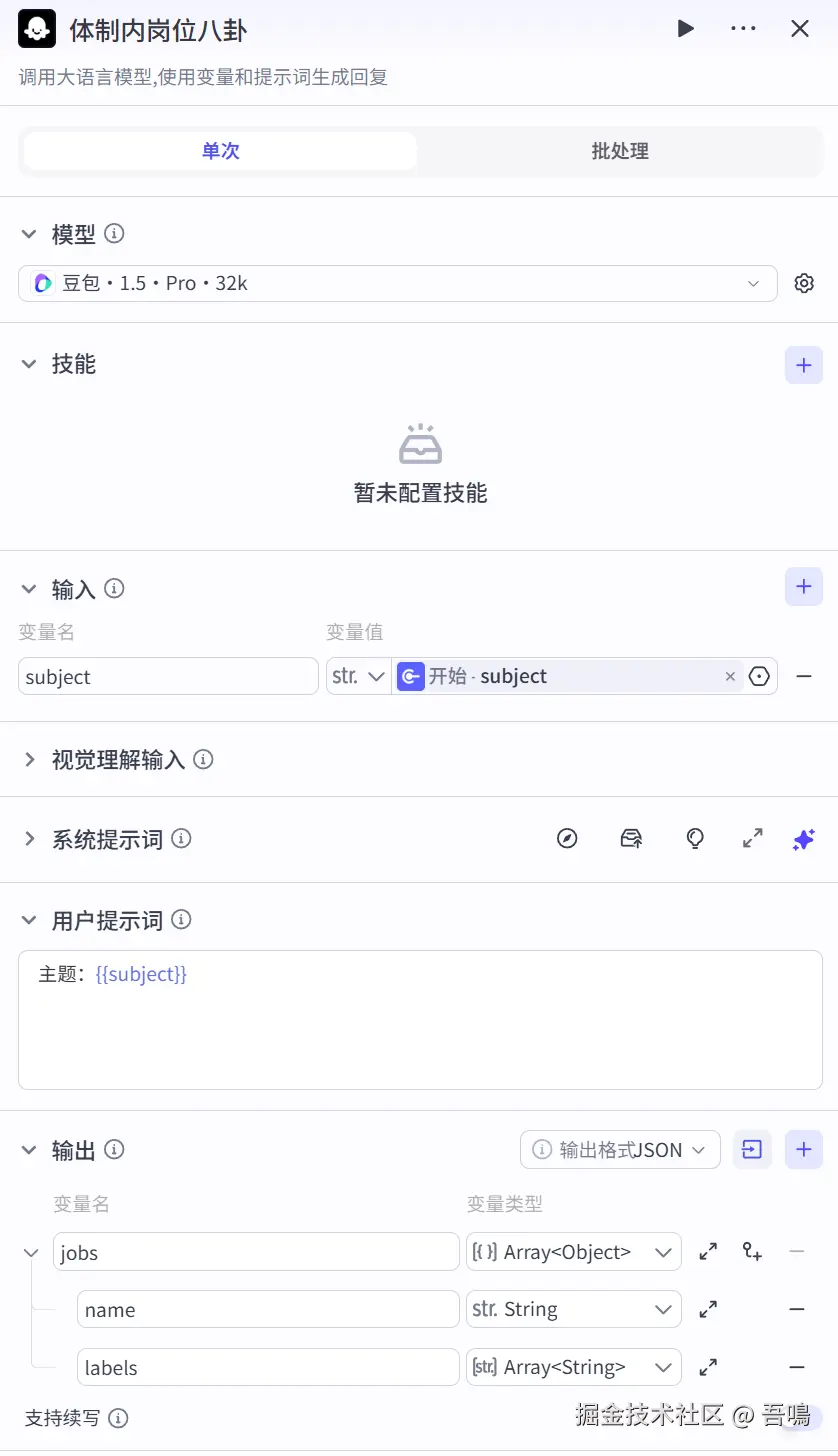Expand the 视觉理解输入 section
838x1456 pixels.
coord(30,760)
